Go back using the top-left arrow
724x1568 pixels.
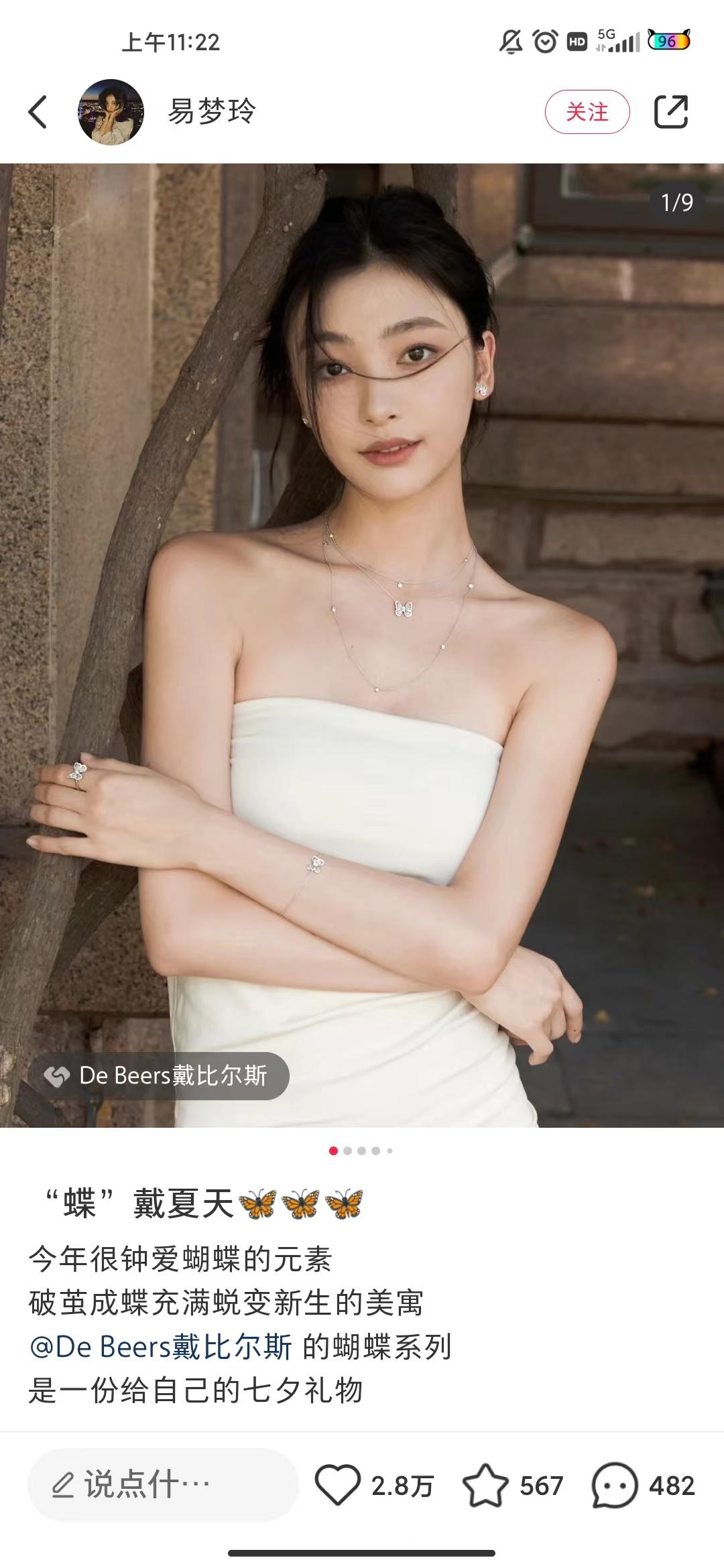38,111
